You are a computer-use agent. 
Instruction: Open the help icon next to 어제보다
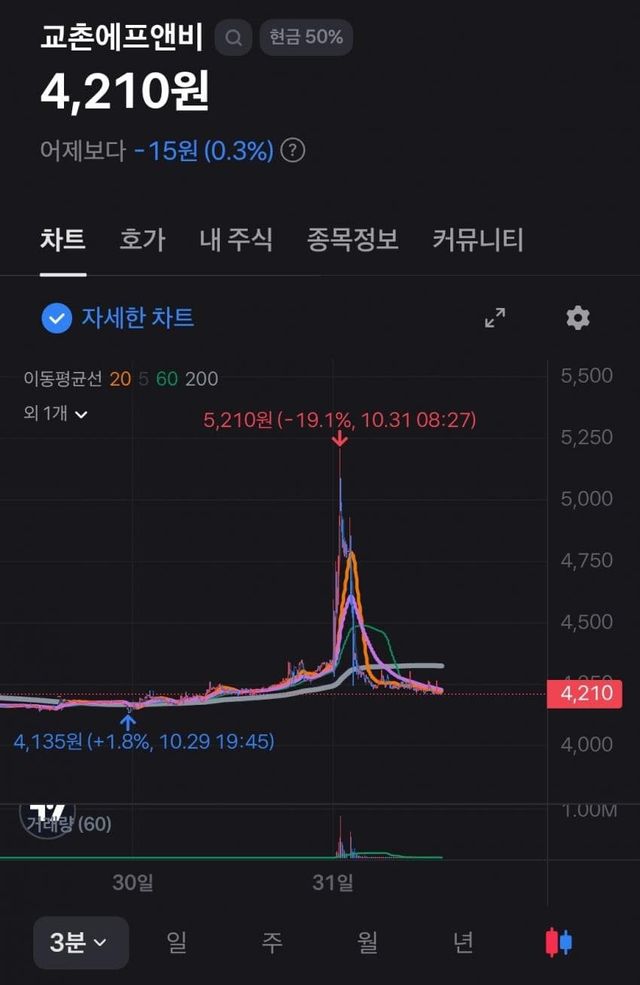(293, 151)
